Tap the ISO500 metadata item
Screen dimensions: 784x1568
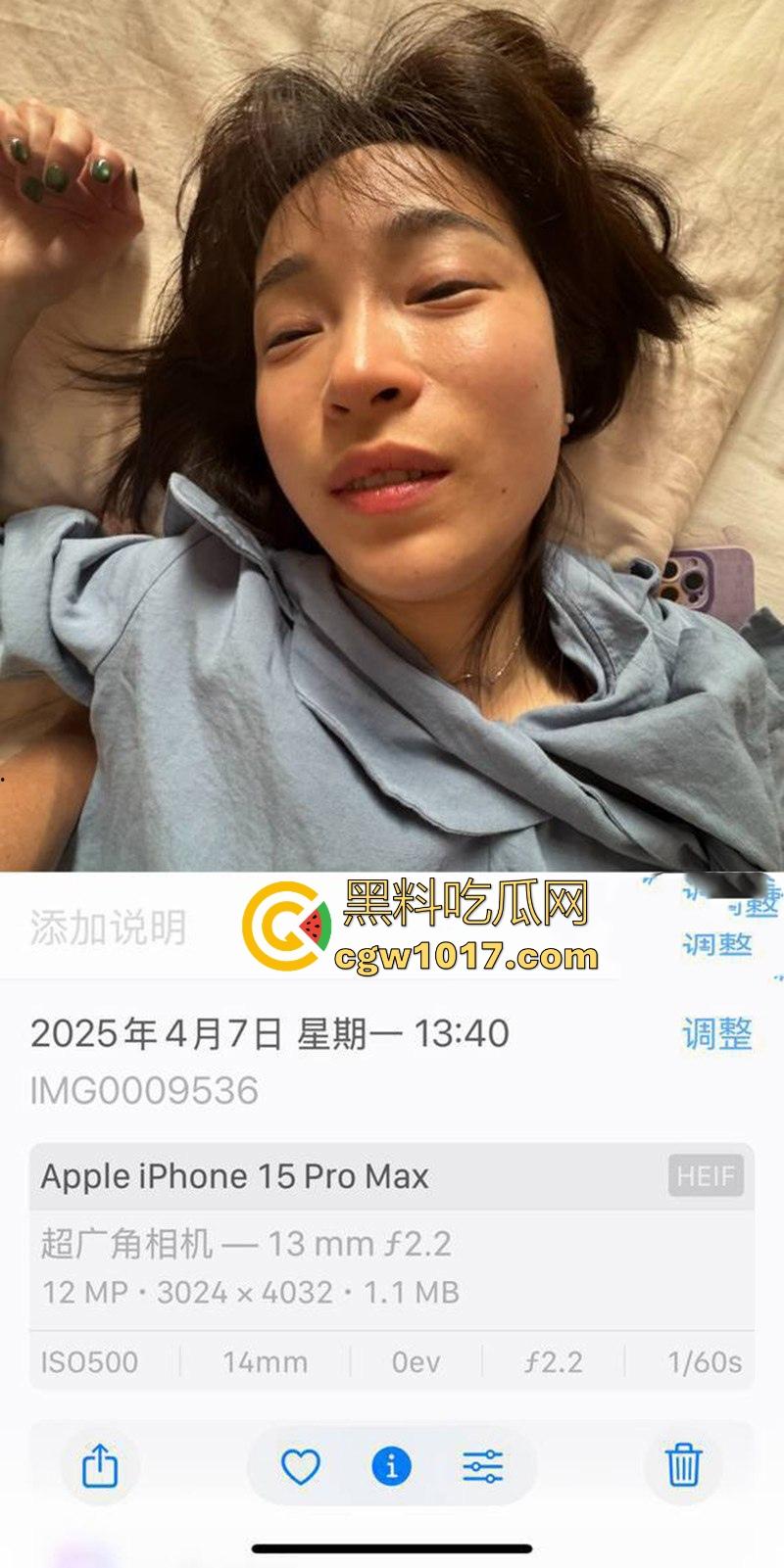click(86, 1361)
